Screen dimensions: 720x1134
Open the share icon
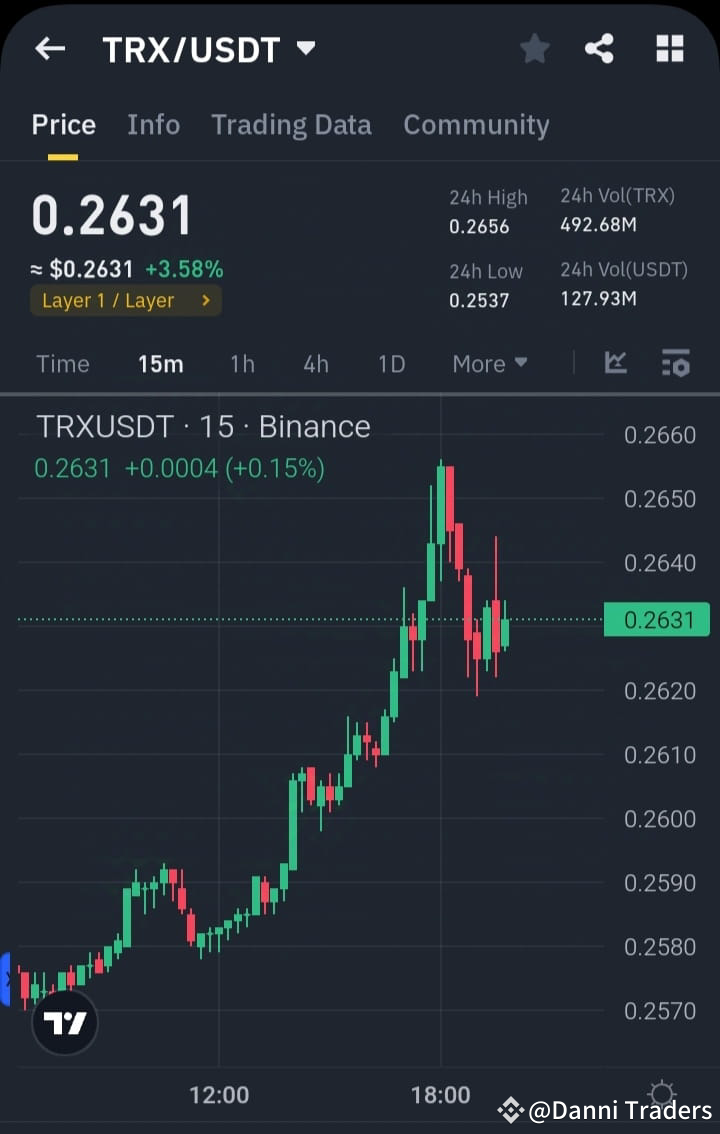599,48
